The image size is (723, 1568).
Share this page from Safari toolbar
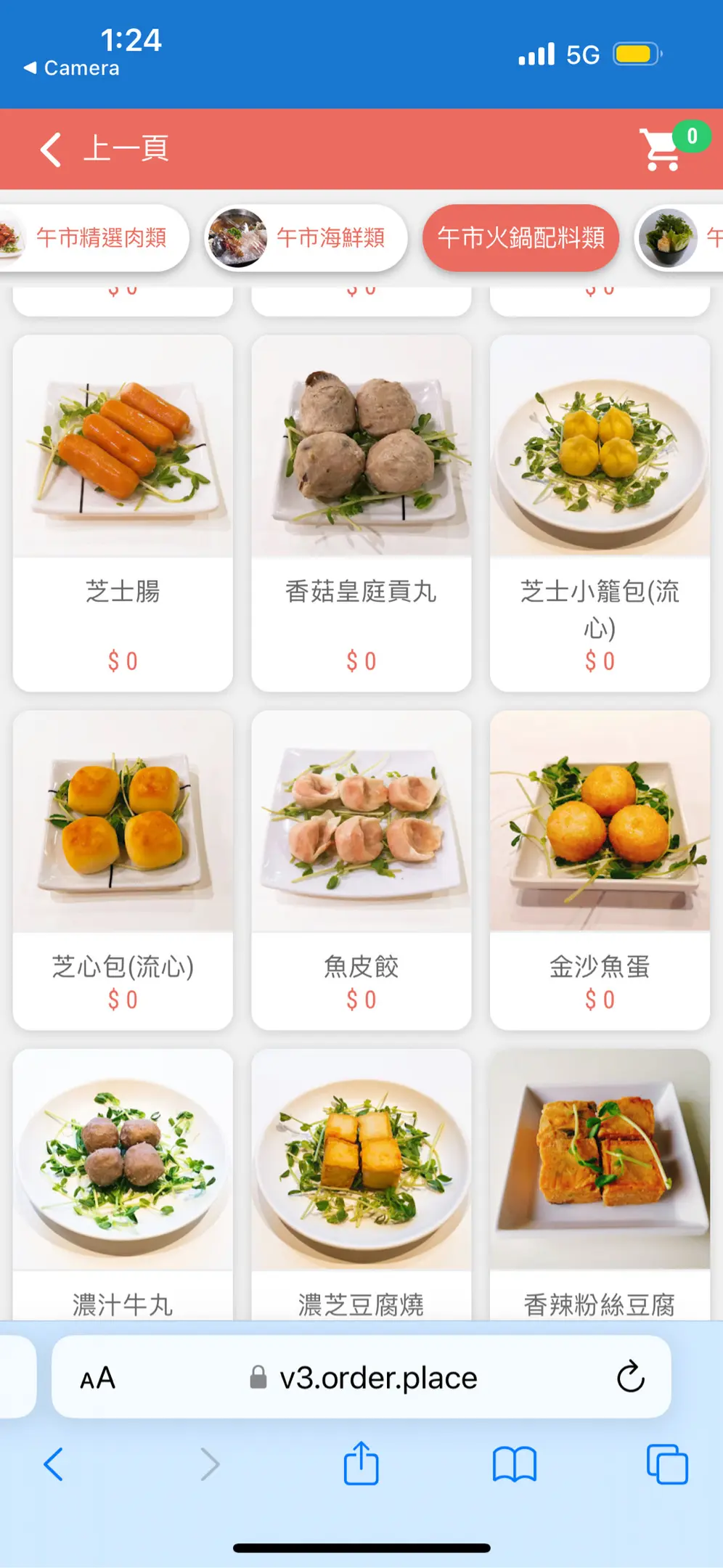click(x=361, y=1463)
